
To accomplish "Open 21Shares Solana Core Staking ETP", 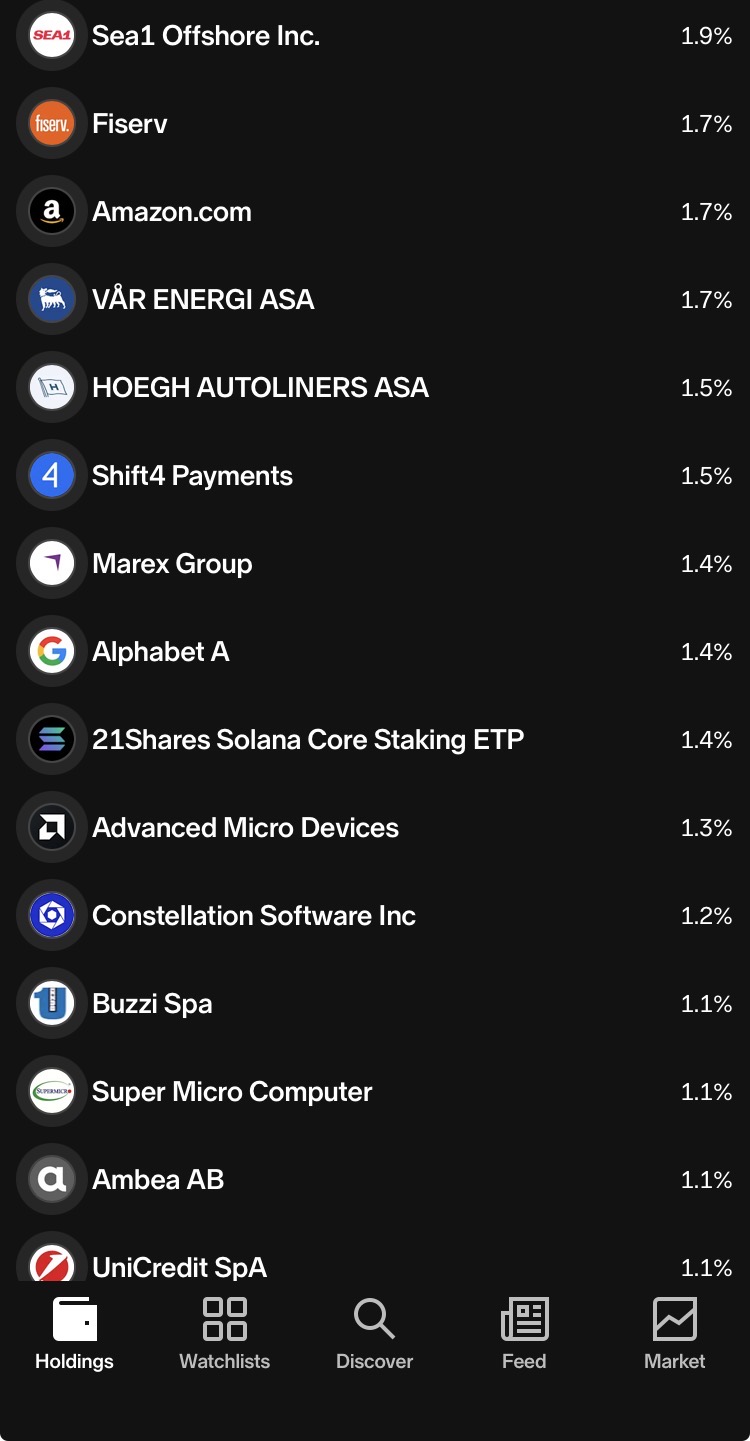I will 375,740.
